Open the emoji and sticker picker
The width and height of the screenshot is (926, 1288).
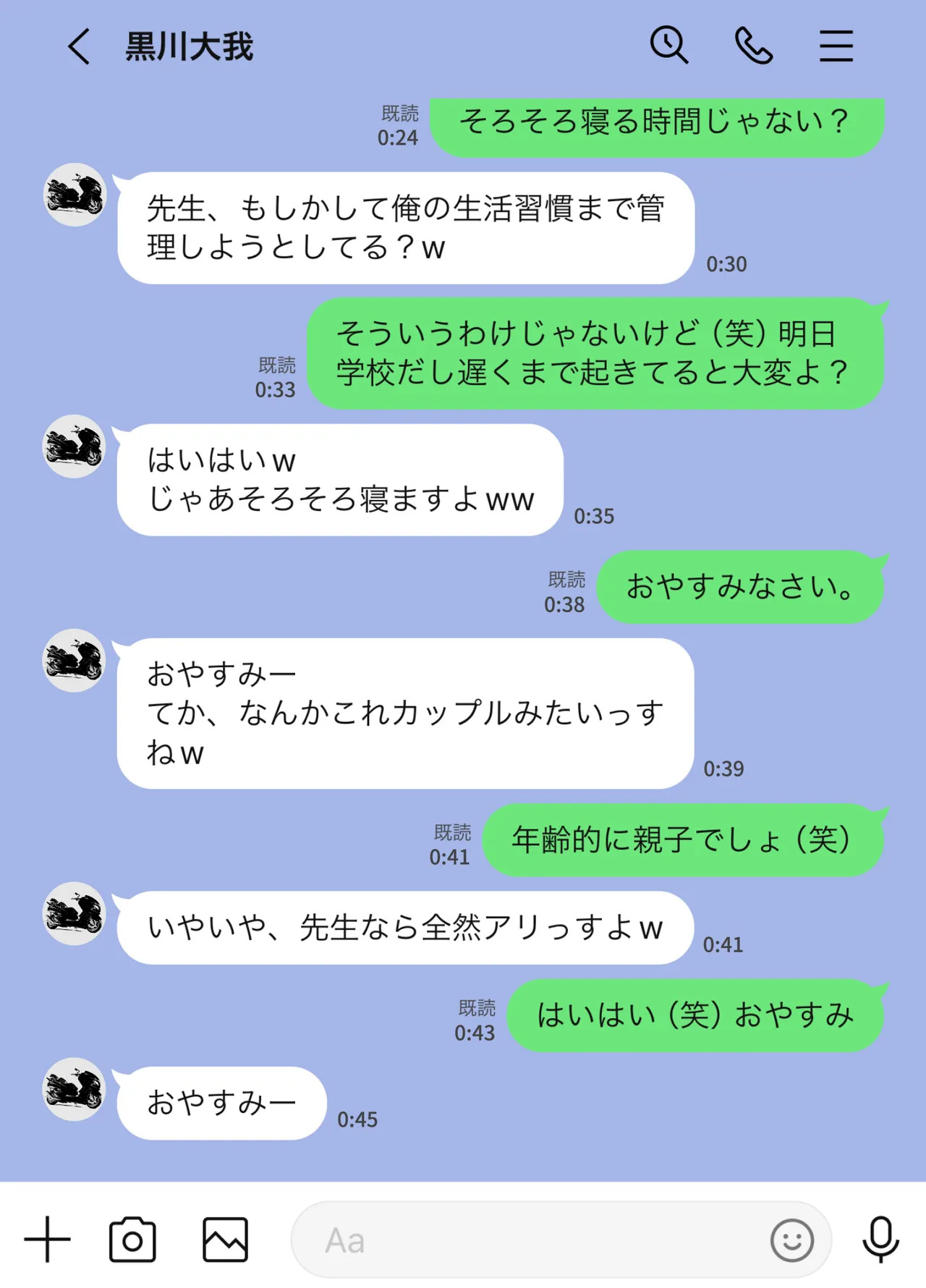[x=792, y=1240]
